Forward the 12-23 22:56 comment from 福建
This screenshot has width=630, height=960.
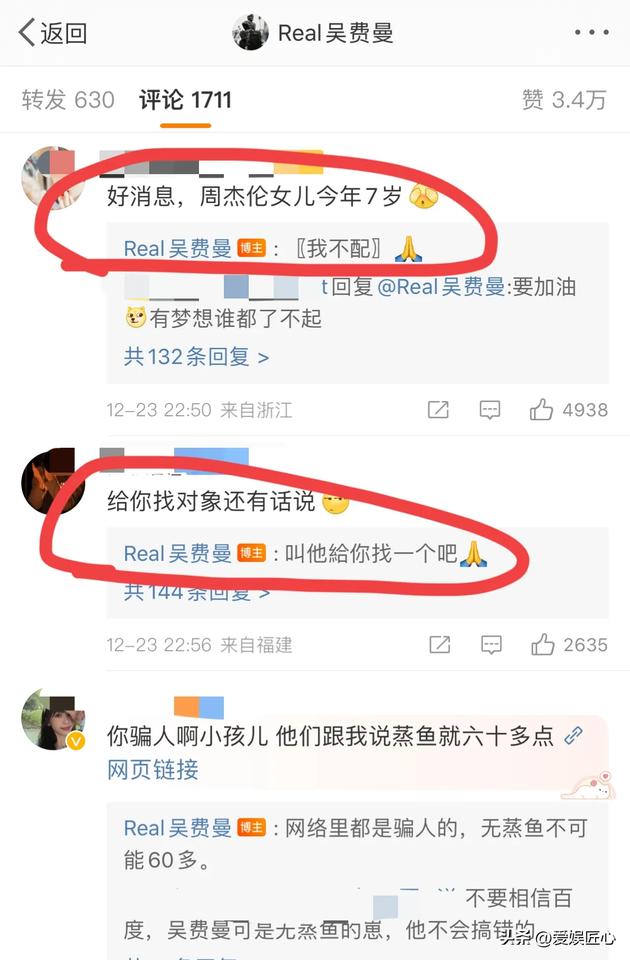[438, 645]
